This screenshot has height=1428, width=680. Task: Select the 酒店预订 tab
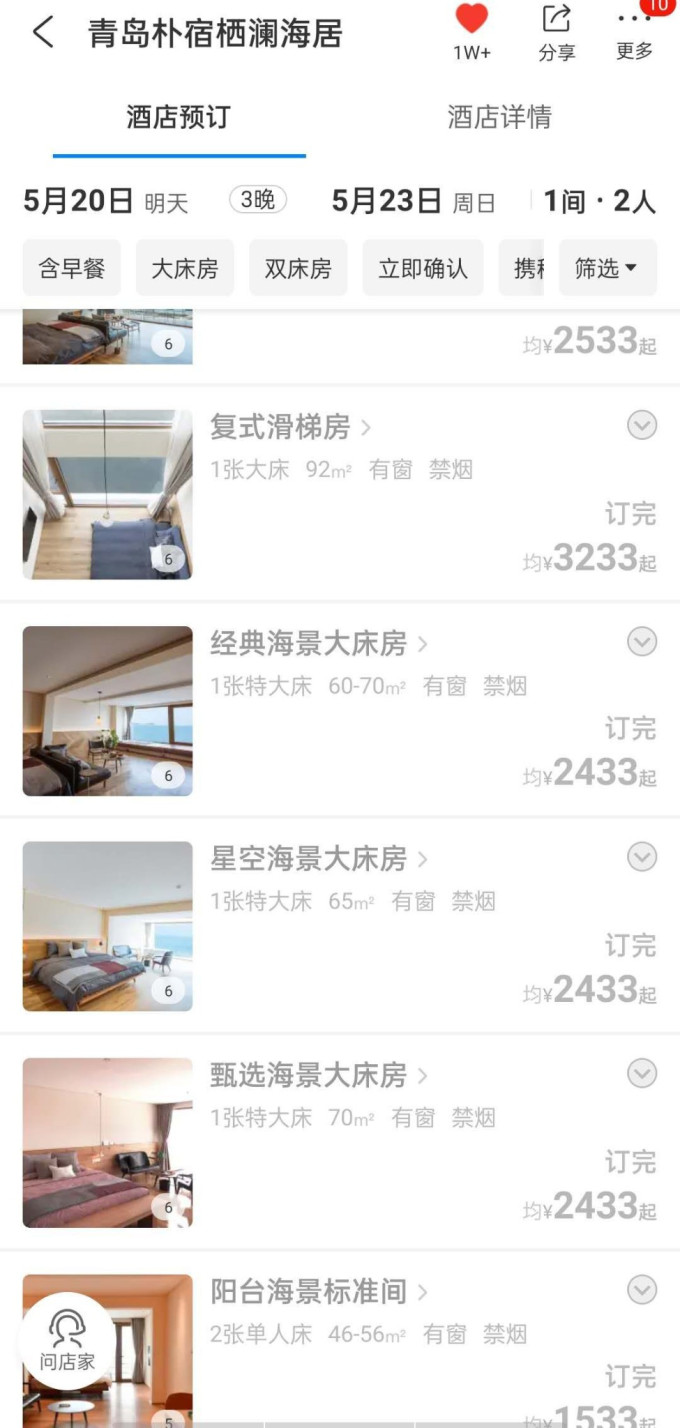coord(178,117)
